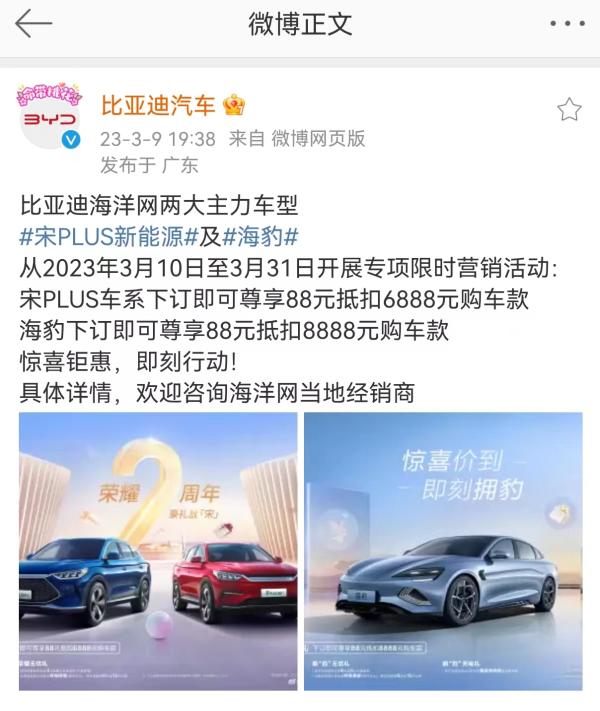This screenshot has height=711, width=600.
Task: View the 惊喜价到 即刻拥豹 image
Action: tap(443, 550)
